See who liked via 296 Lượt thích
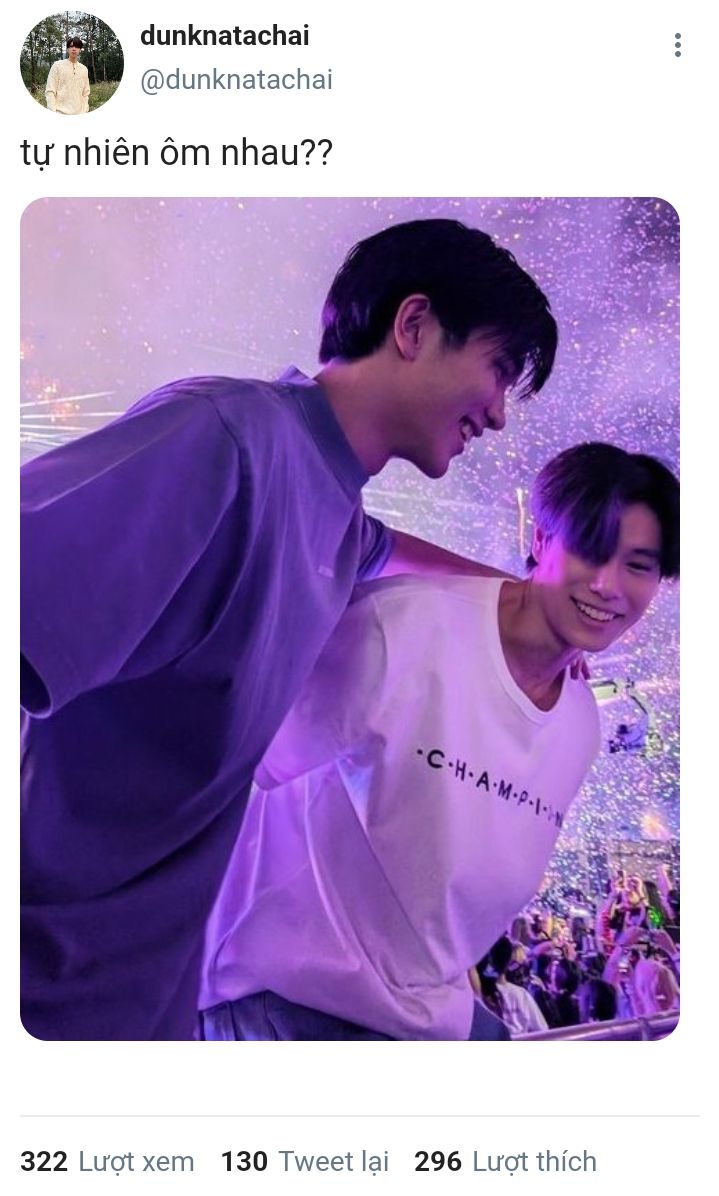 point(505,1161)
